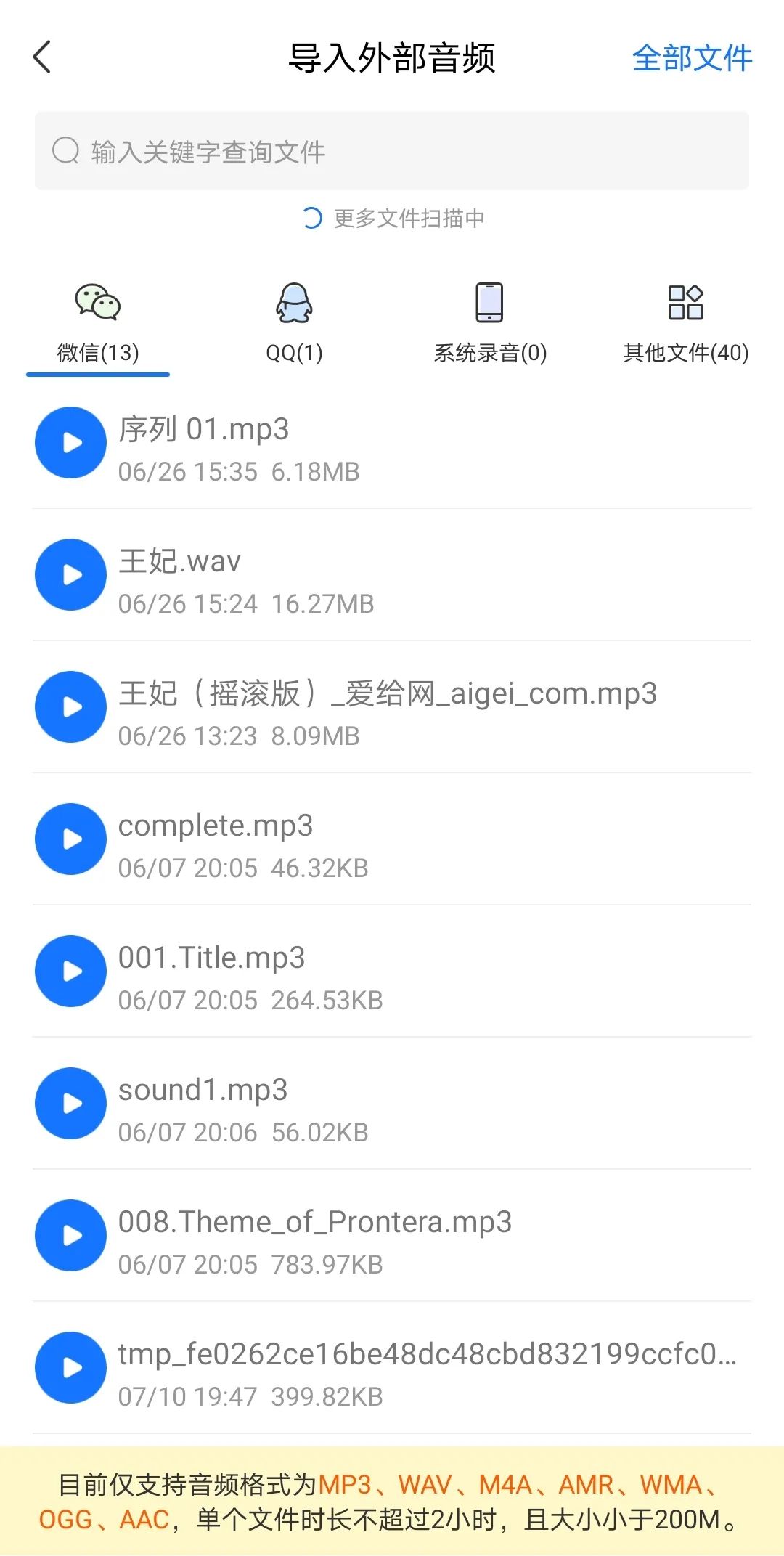Play the 王妃.wav audio preview
Viewport: 784px width, 1556px height.
(71, 575)
